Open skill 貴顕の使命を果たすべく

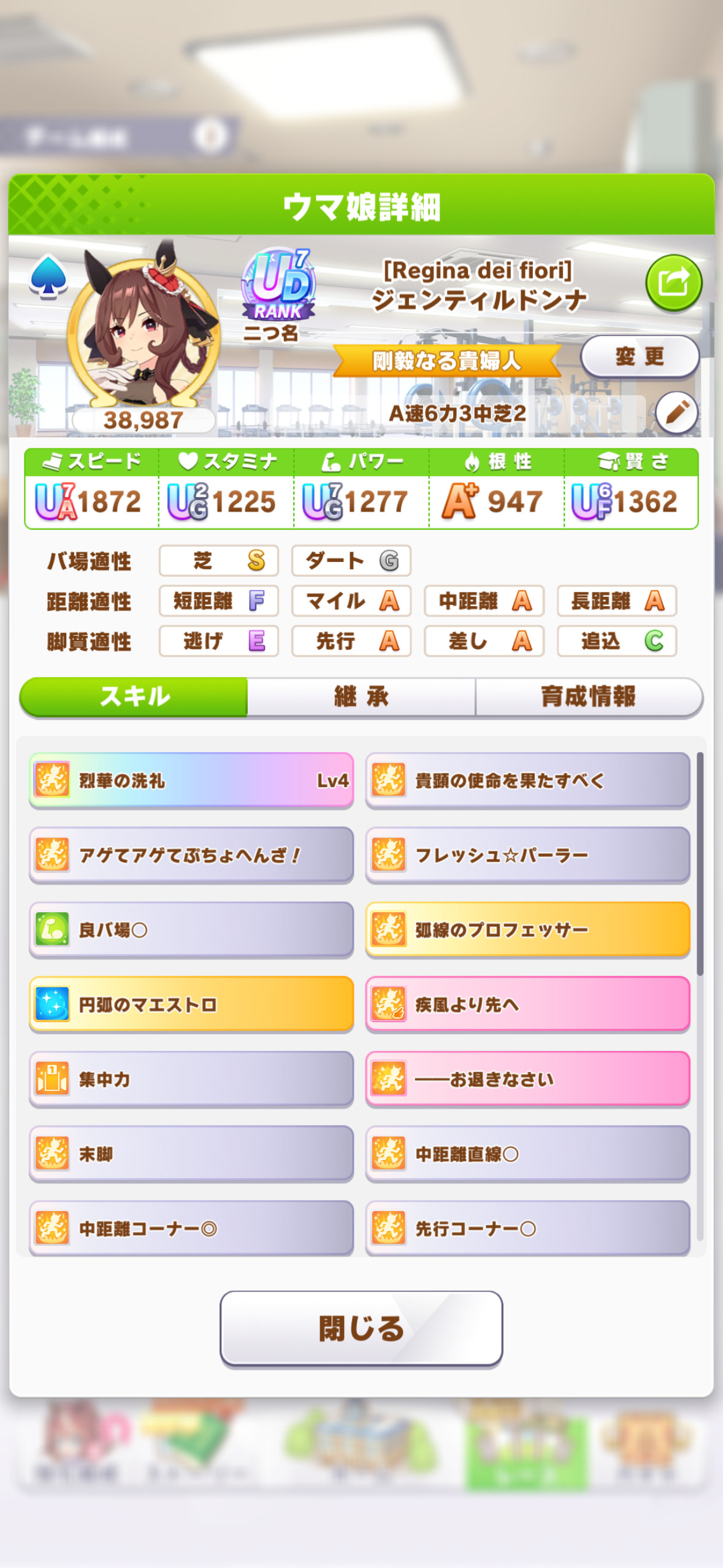point(527,780)
